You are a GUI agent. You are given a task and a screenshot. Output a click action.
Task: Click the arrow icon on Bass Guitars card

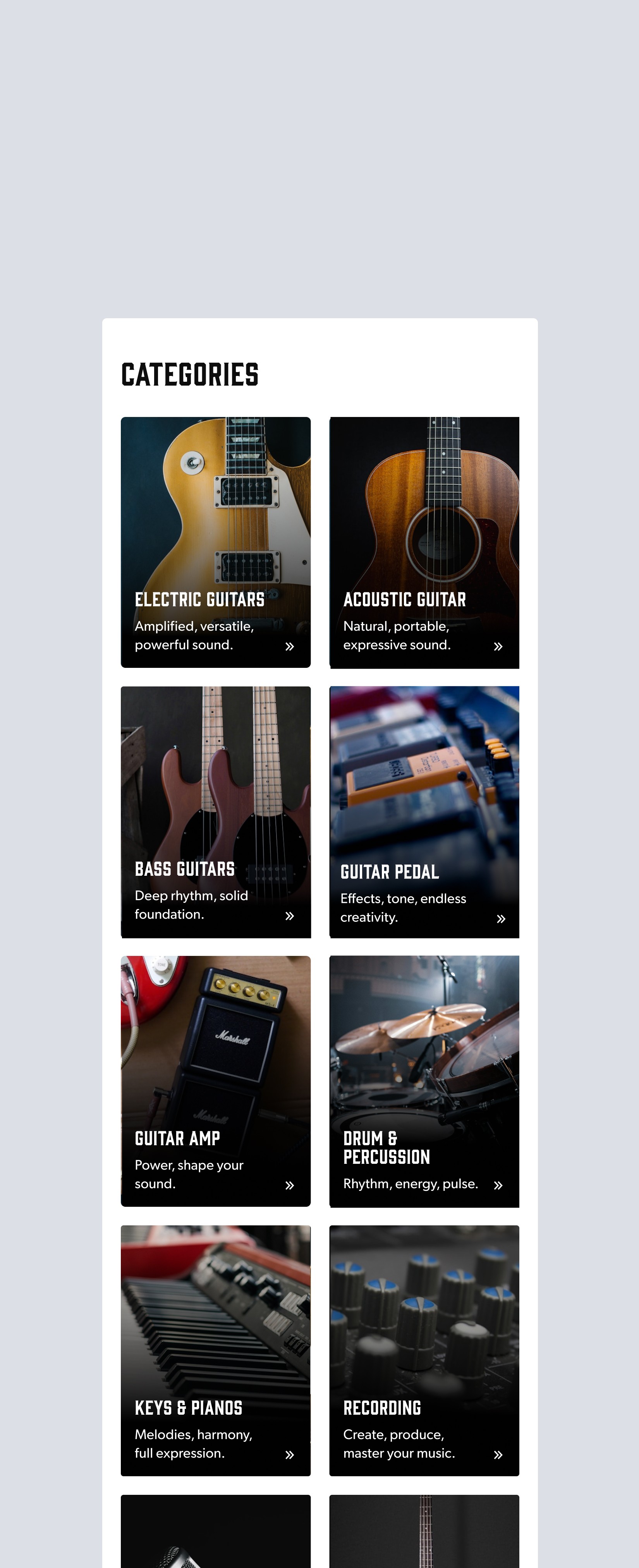(x=290, y=916)
